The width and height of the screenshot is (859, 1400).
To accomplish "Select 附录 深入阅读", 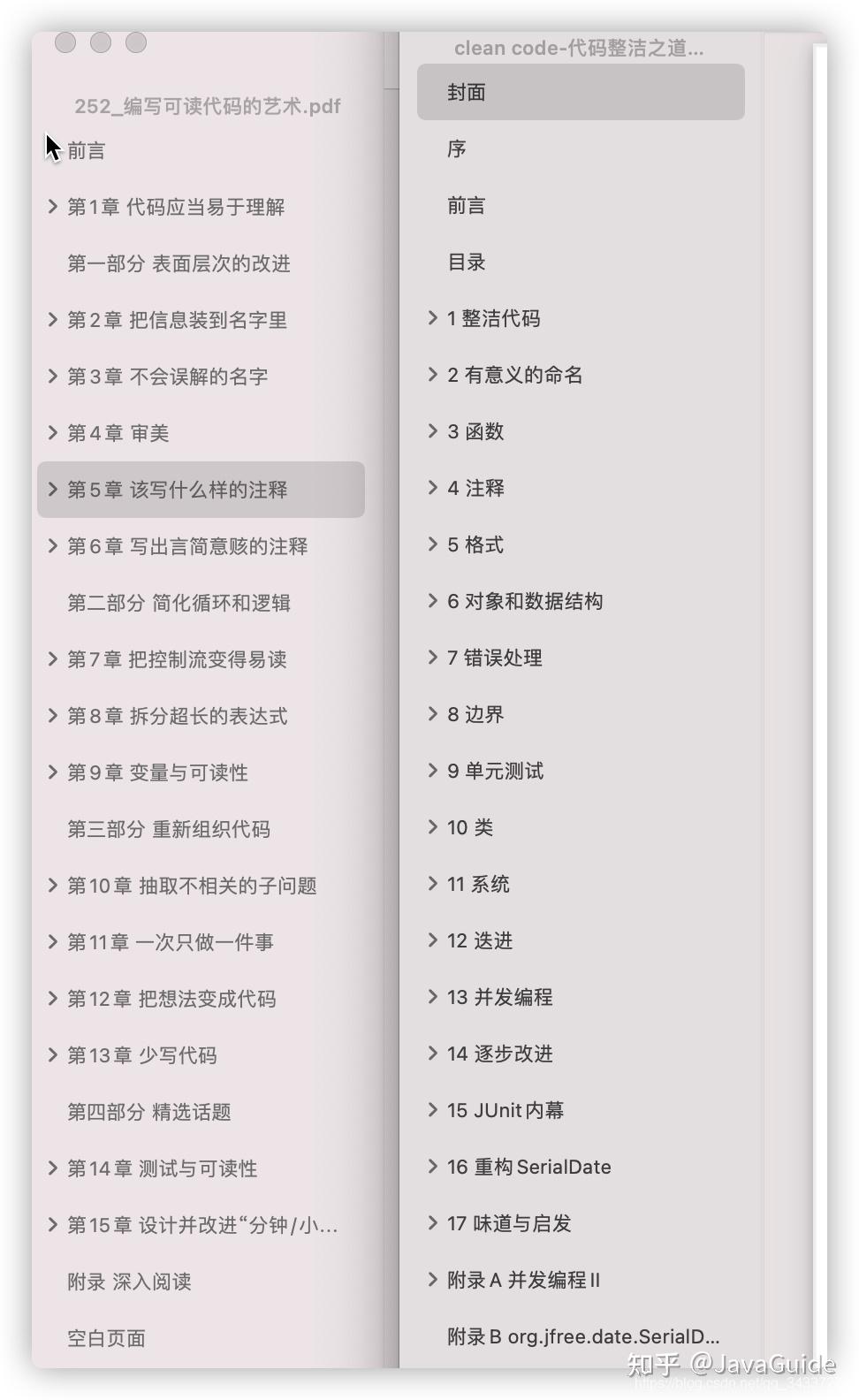I will click(129, 1282).
